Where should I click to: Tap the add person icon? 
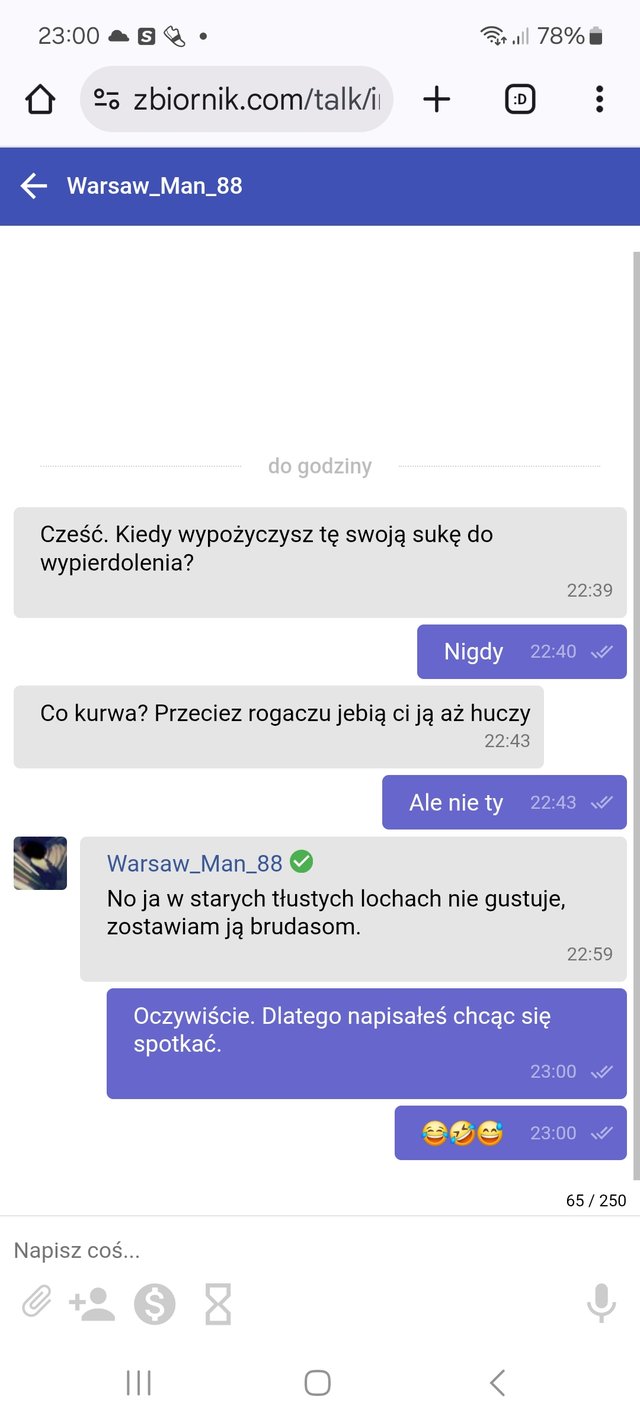coord(92,1303)
